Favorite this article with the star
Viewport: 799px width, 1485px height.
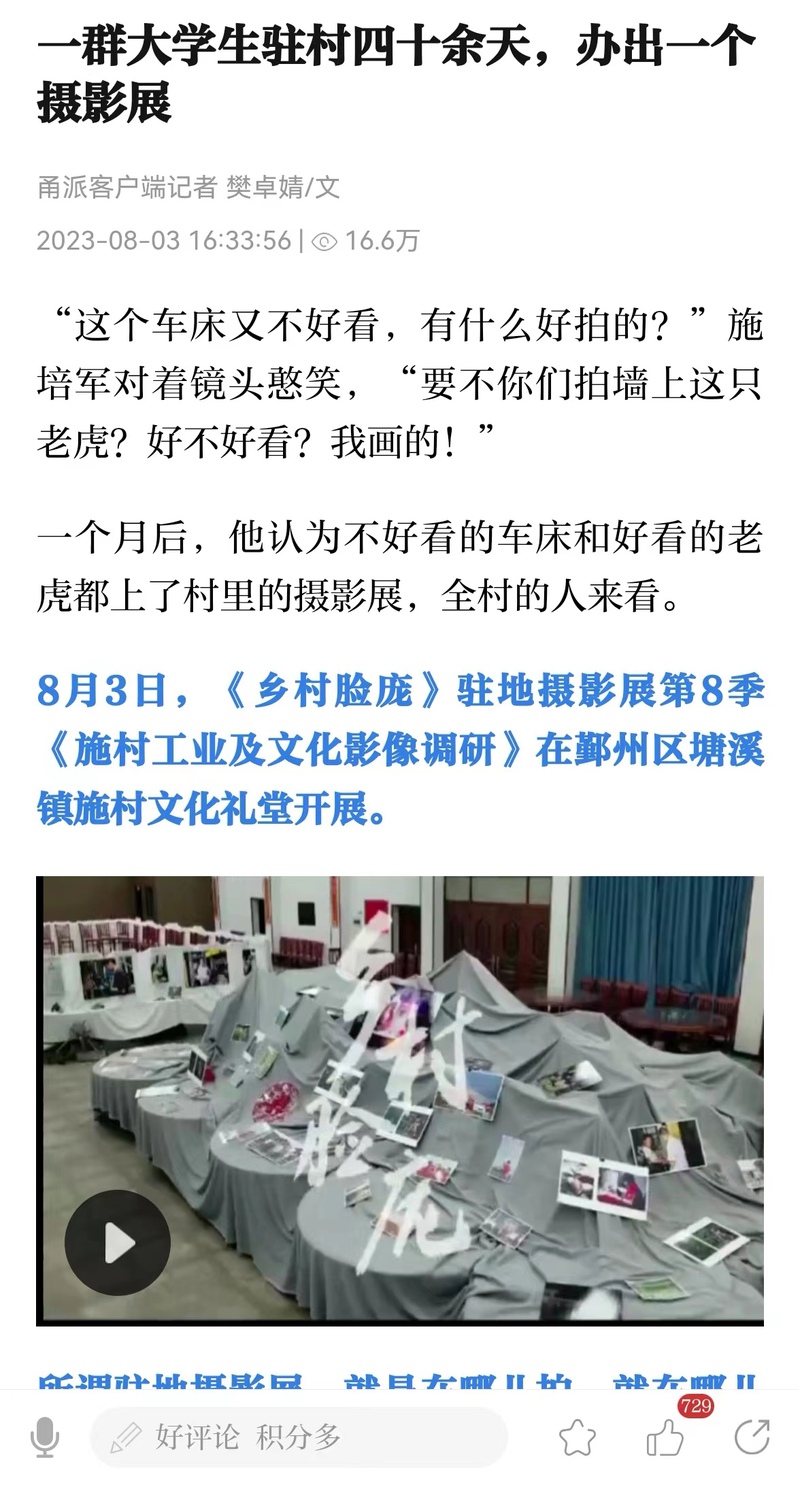577,1438
